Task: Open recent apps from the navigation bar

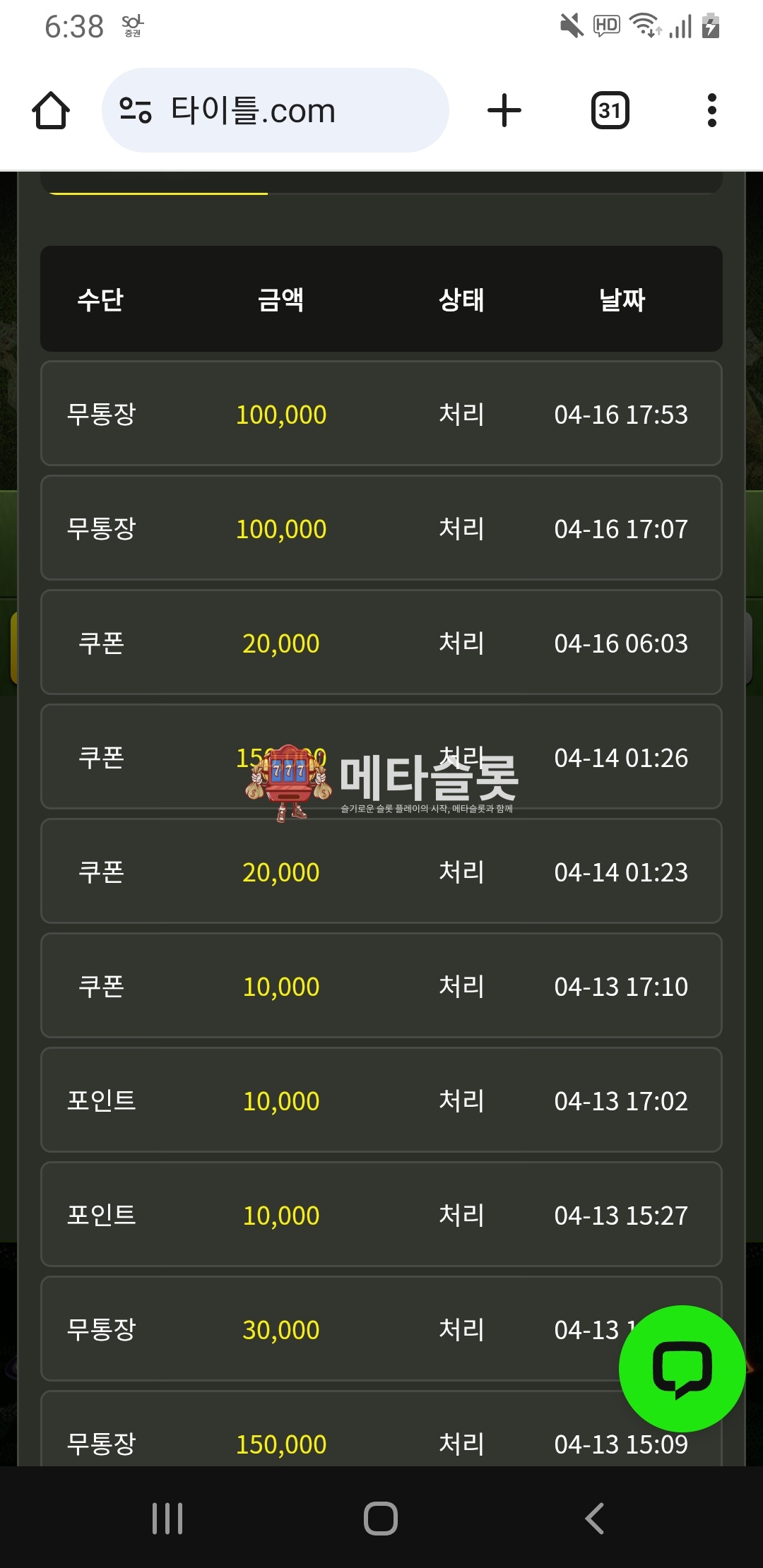Action: coord(167,1518)
